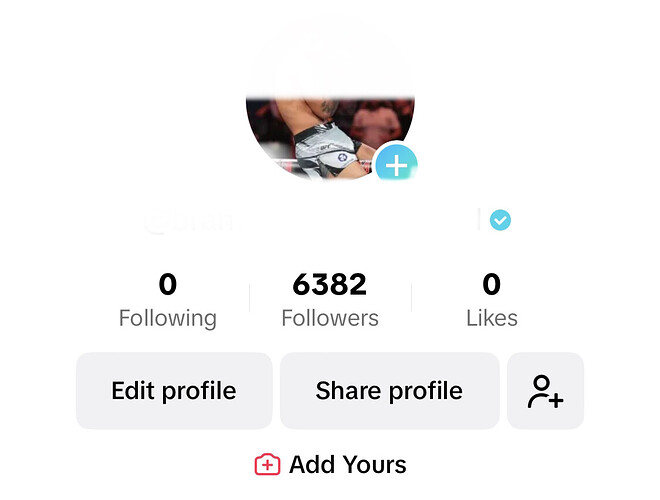The image size is (660, 500).
Task: Tap the plus badge on profile photo
Action: 396,165
